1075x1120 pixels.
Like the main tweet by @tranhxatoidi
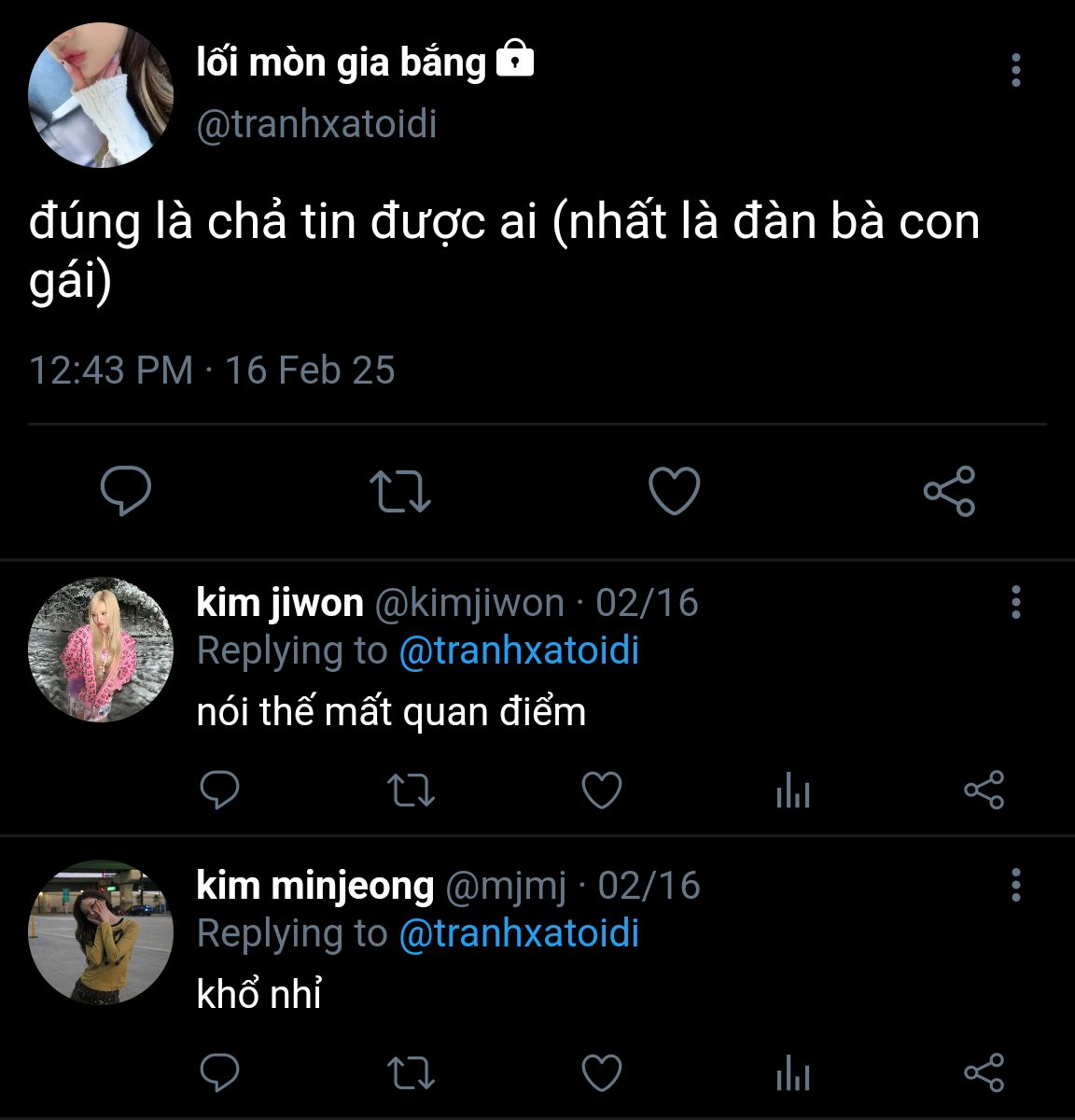674,491
